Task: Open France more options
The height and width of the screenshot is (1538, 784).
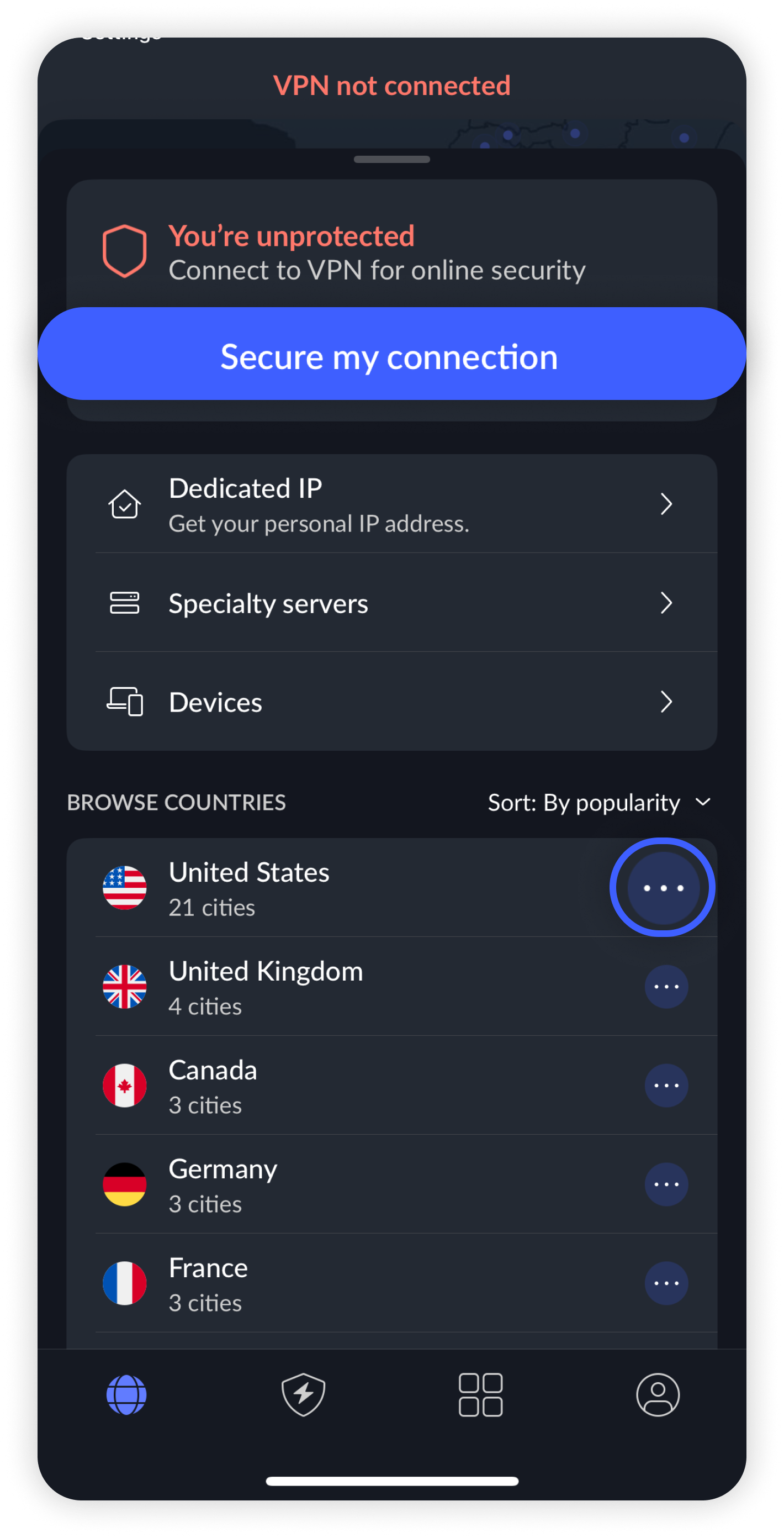Action: tap(666, 1284)
